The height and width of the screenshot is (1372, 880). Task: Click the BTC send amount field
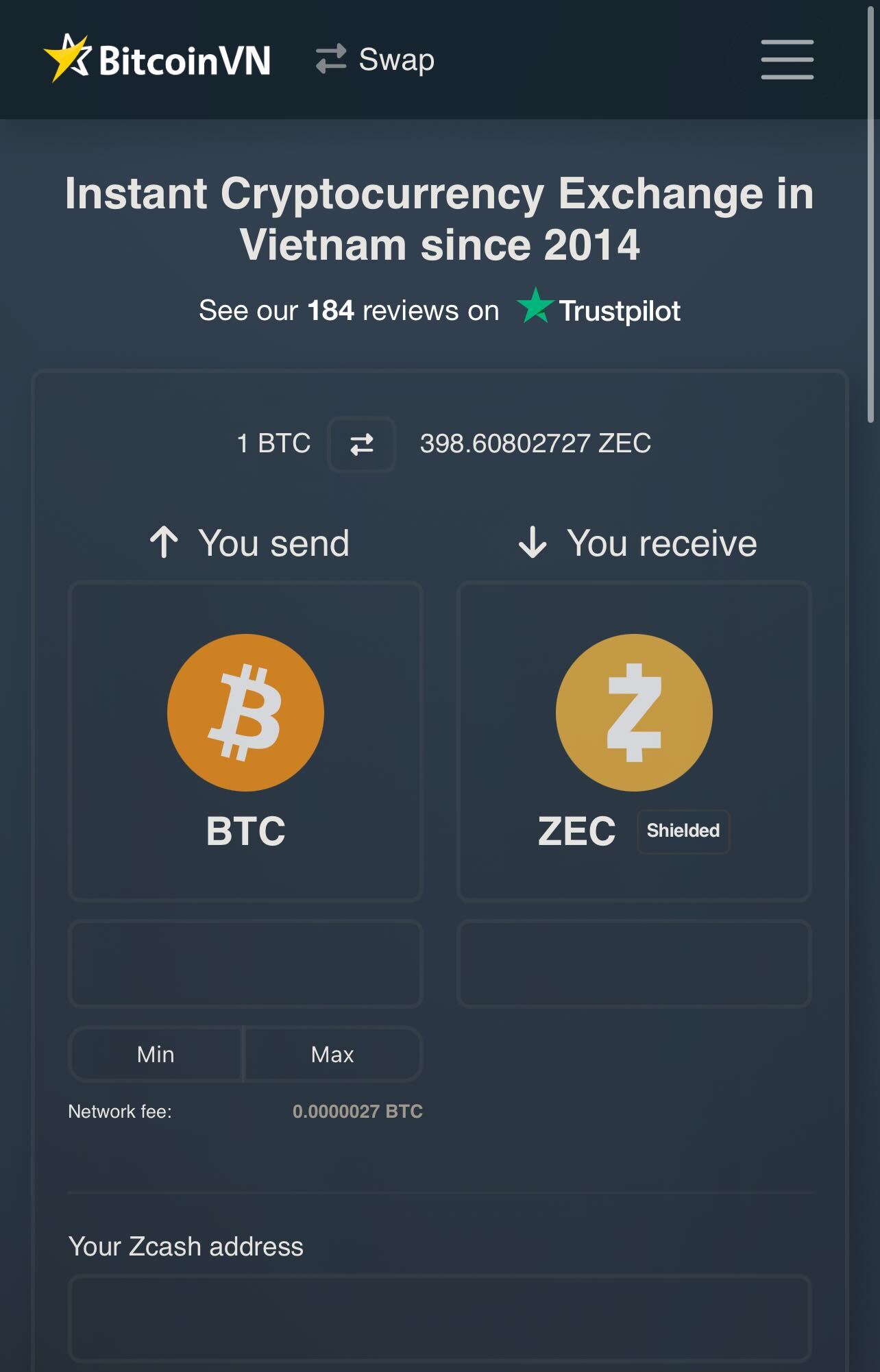tap(246, 964)
